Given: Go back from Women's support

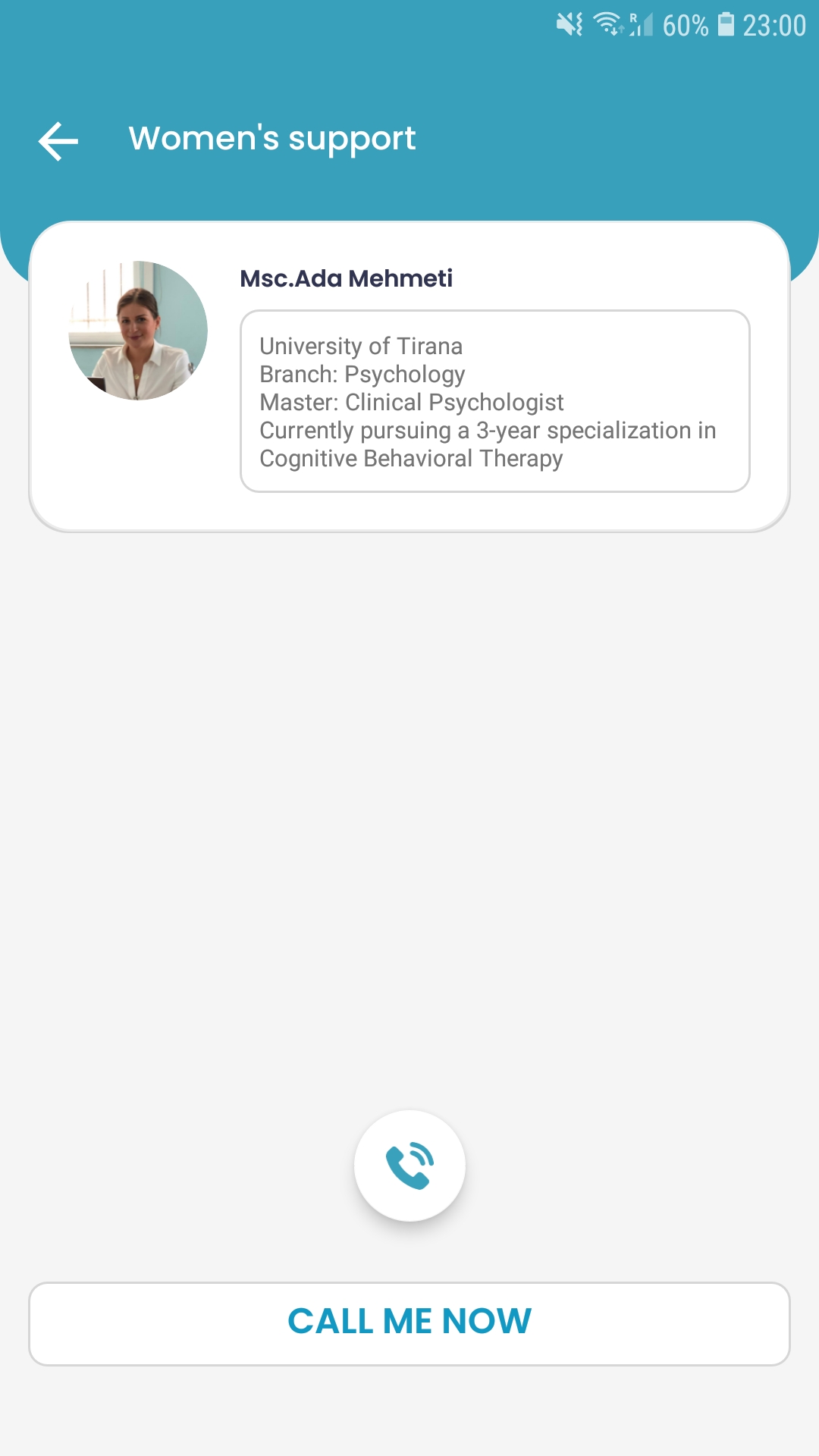Looking at the screenshot, I should coord(58,141).
